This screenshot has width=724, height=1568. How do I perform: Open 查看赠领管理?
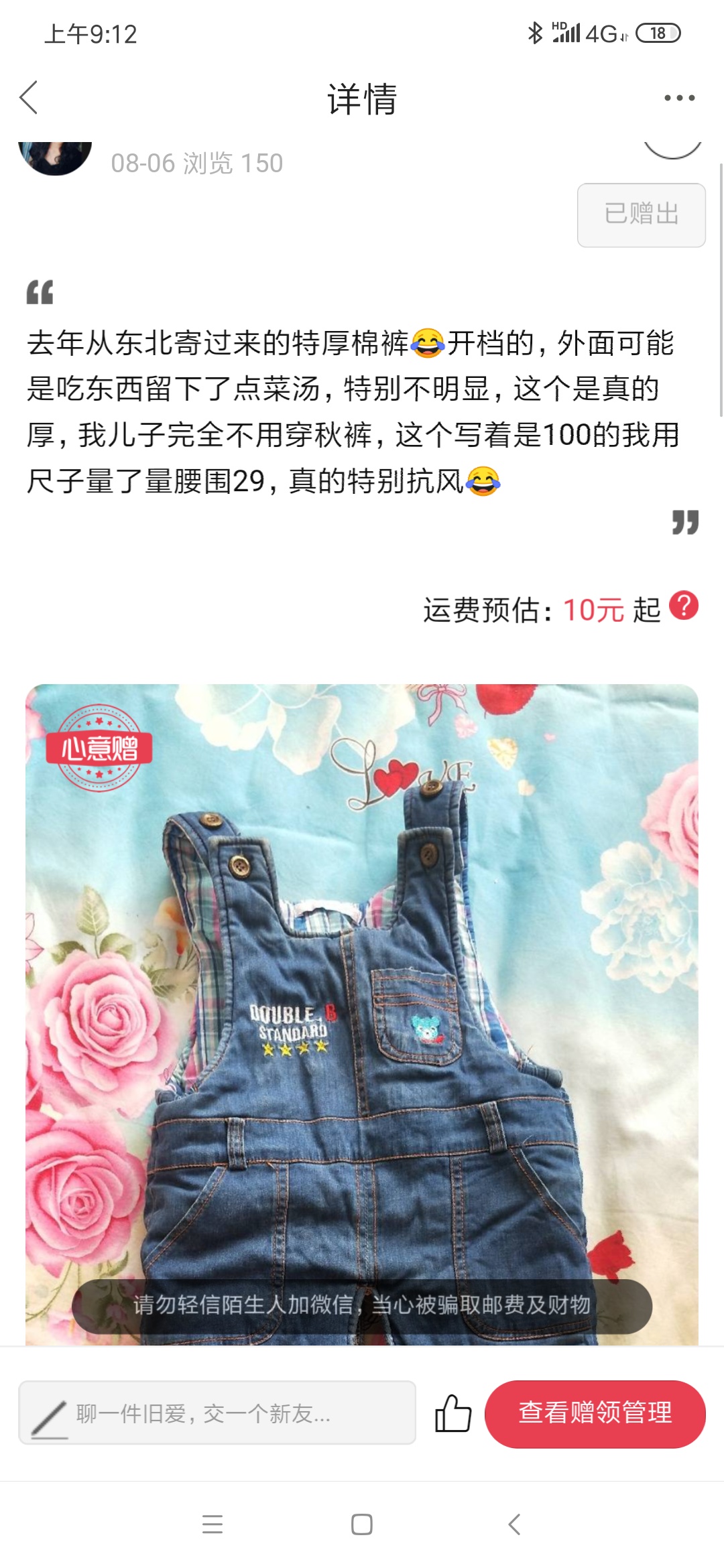595,1413
